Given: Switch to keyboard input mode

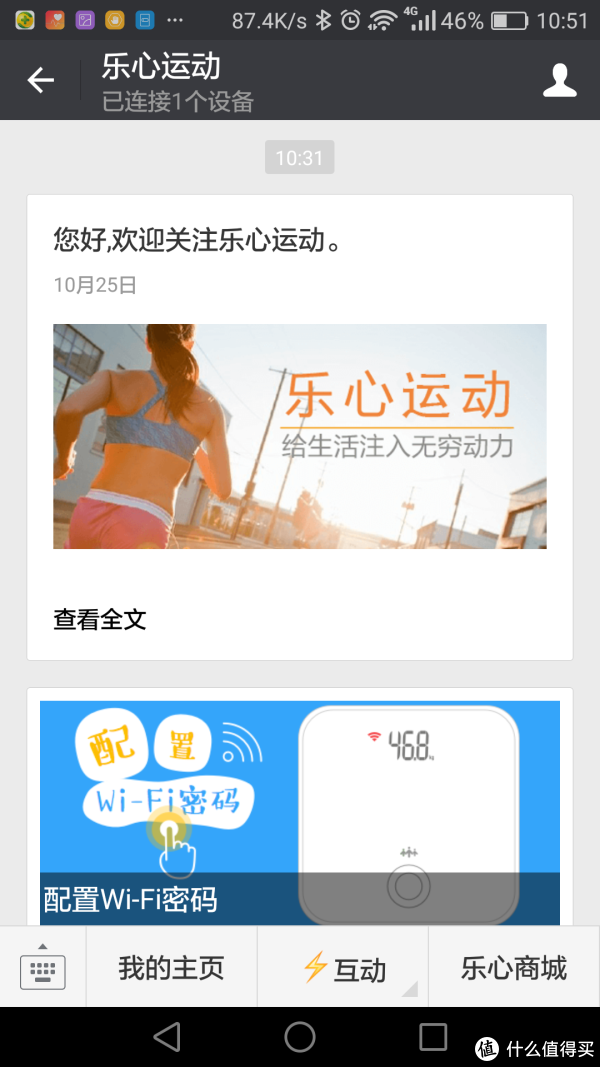Looking at the screenshot, I should coord(42,967).
